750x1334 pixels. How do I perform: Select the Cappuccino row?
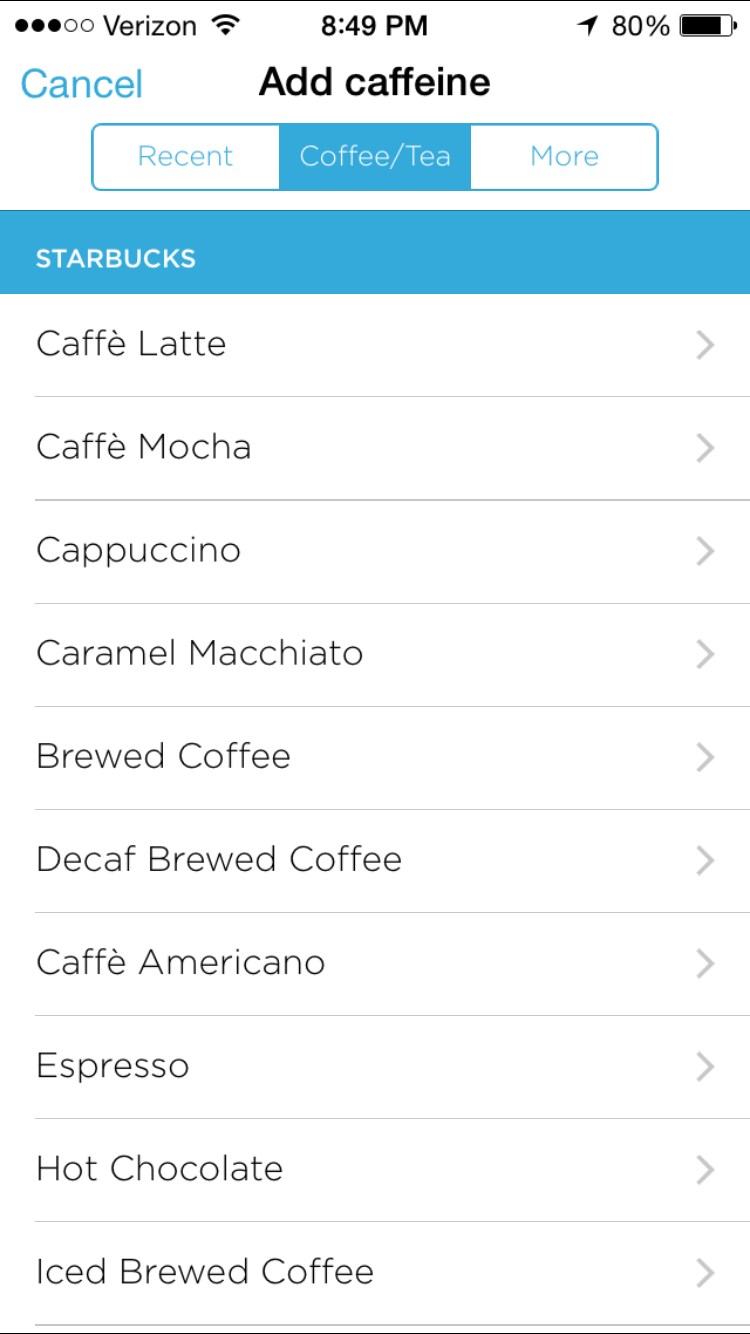(375, 551)
